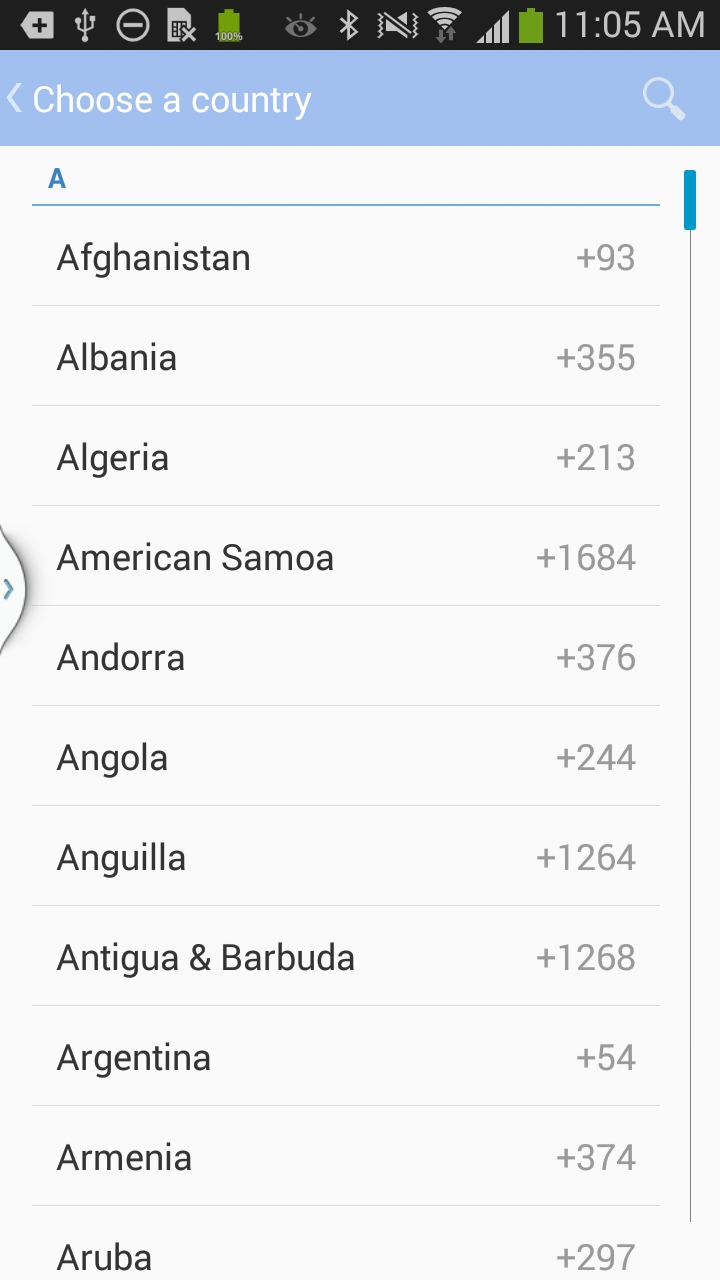The image size is (720, 1280).
Task: Choose Aruba +297
Action: click(x=345, y=1254)
